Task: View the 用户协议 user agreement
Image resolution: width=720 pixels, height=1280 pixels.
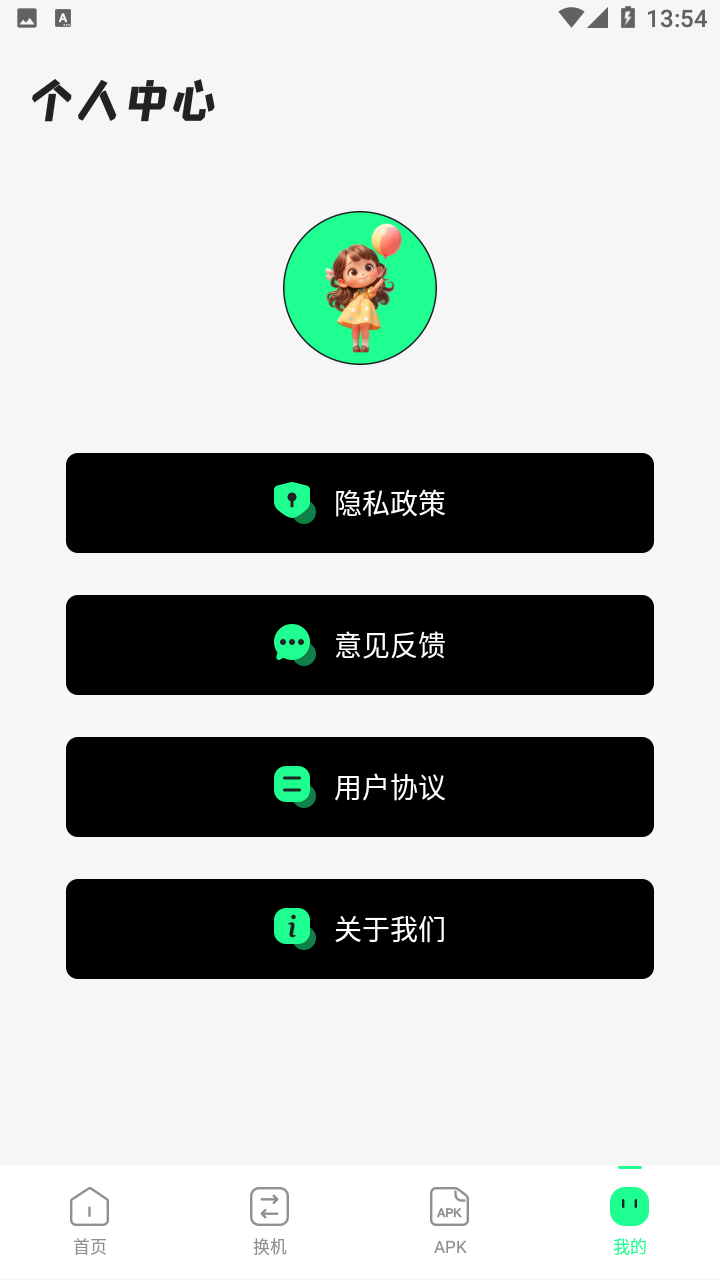Action: [360, 787]
